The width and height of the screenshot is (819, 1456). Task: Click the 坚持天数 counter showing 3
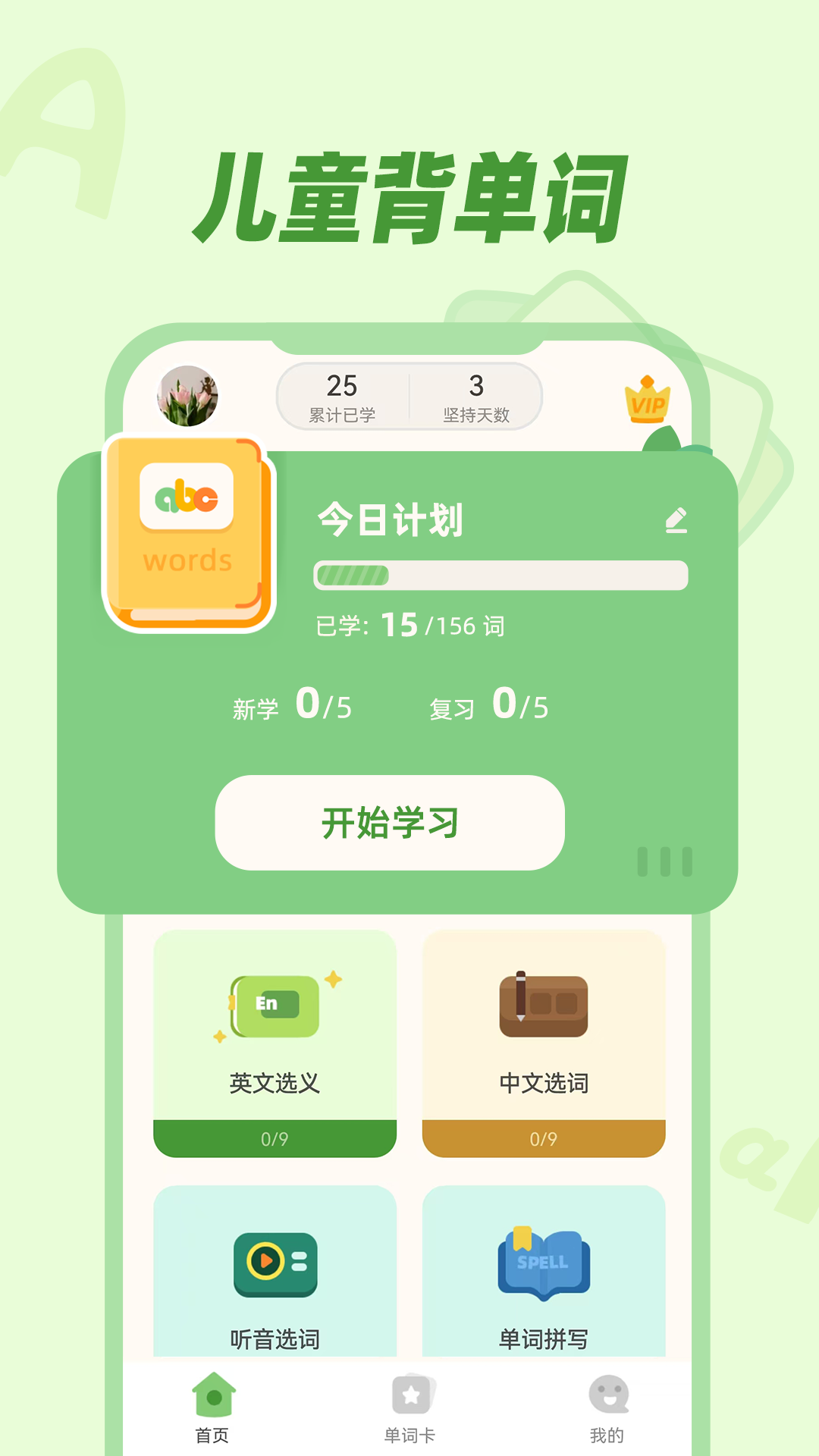[x=477, y=397]
